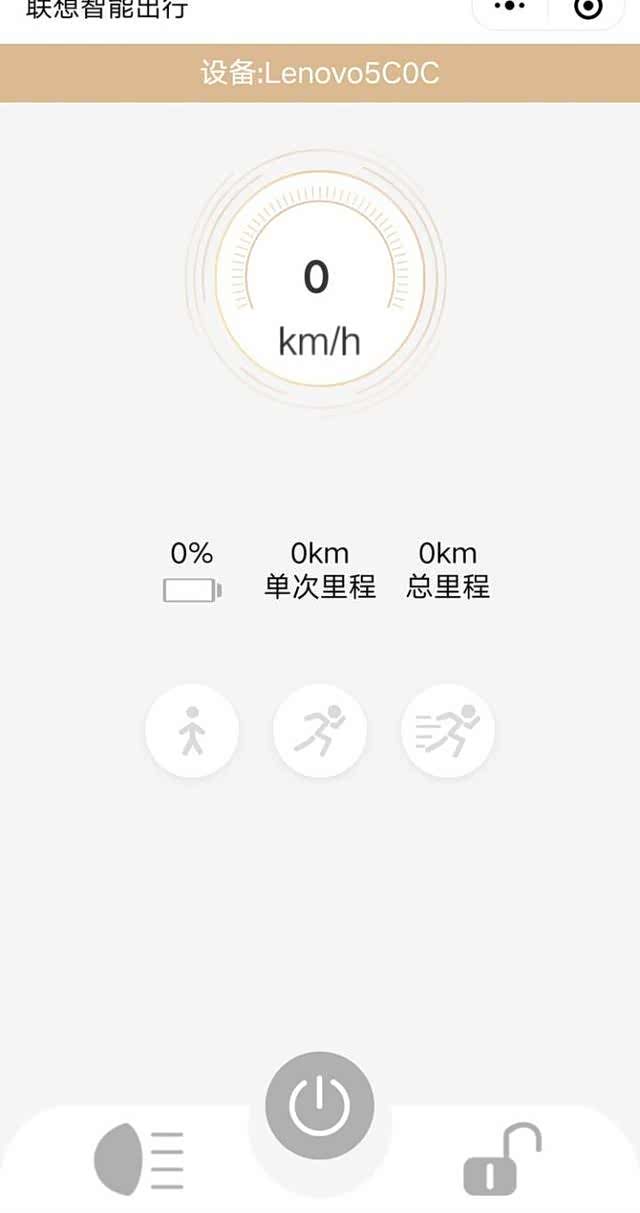This screenshot has height=1213, width=640.
Task: Select the fastest sprint speed mode
Action: (448, 731)
